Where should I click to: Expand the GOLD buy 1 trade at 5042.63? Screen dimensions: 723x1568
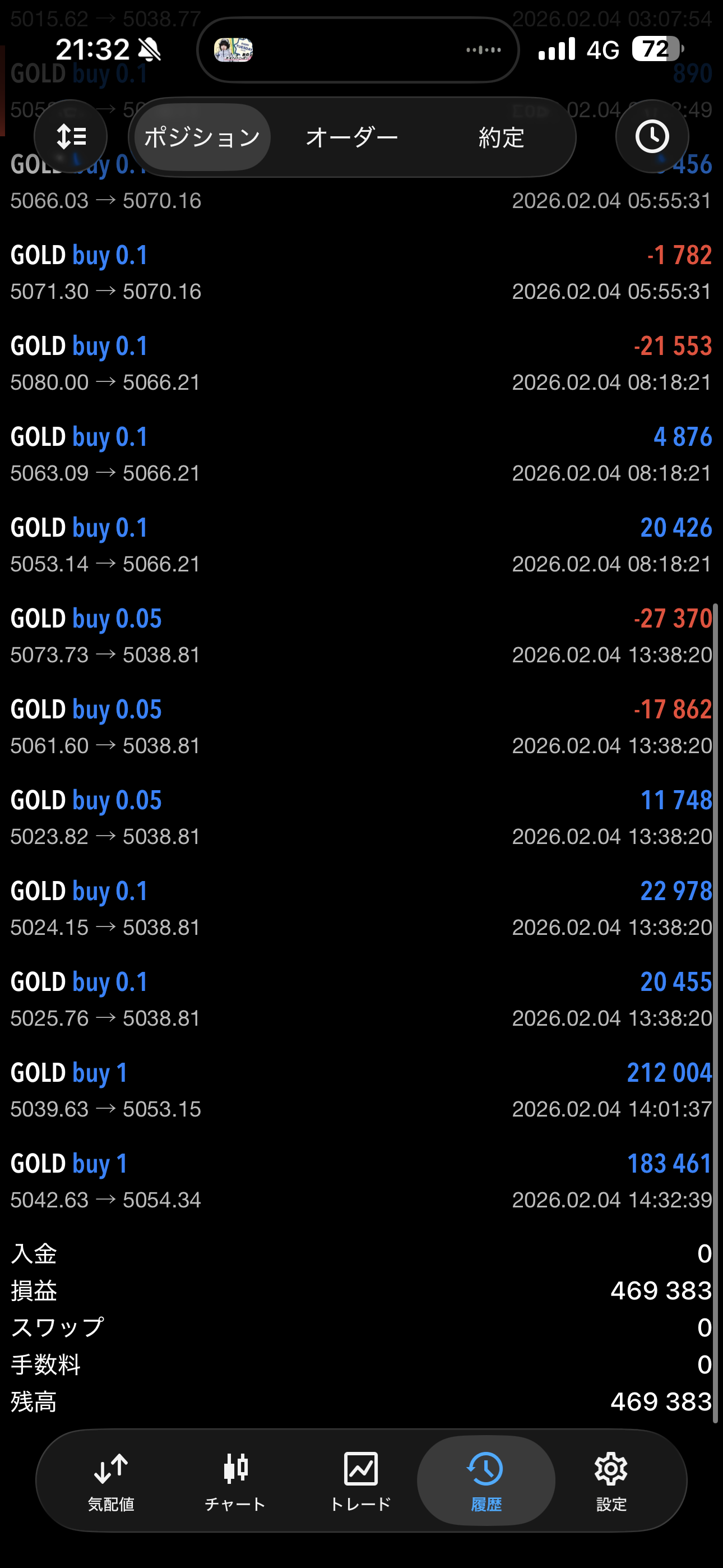pyautogui.click(x=361, y=1180)
